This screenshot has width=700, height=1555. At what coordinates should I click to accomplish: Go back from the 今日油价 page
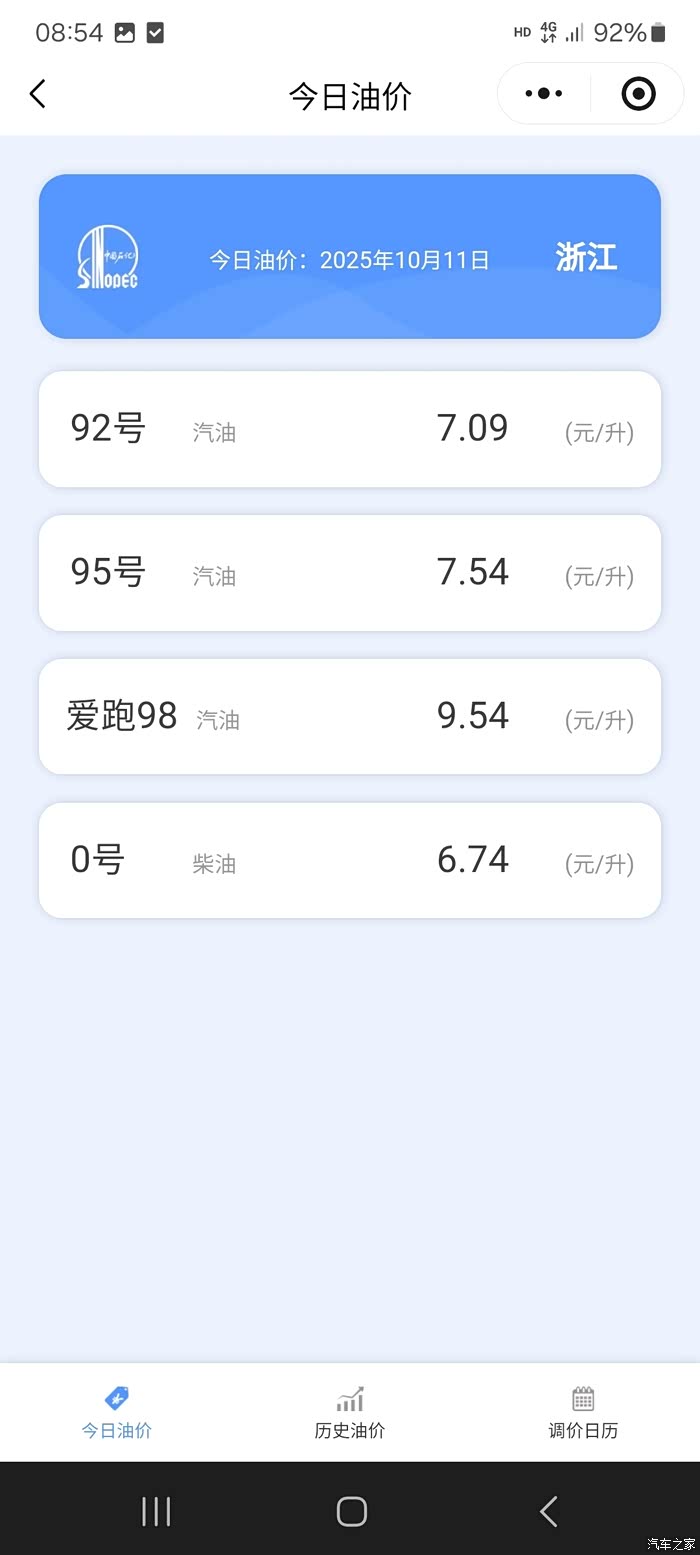38,94
